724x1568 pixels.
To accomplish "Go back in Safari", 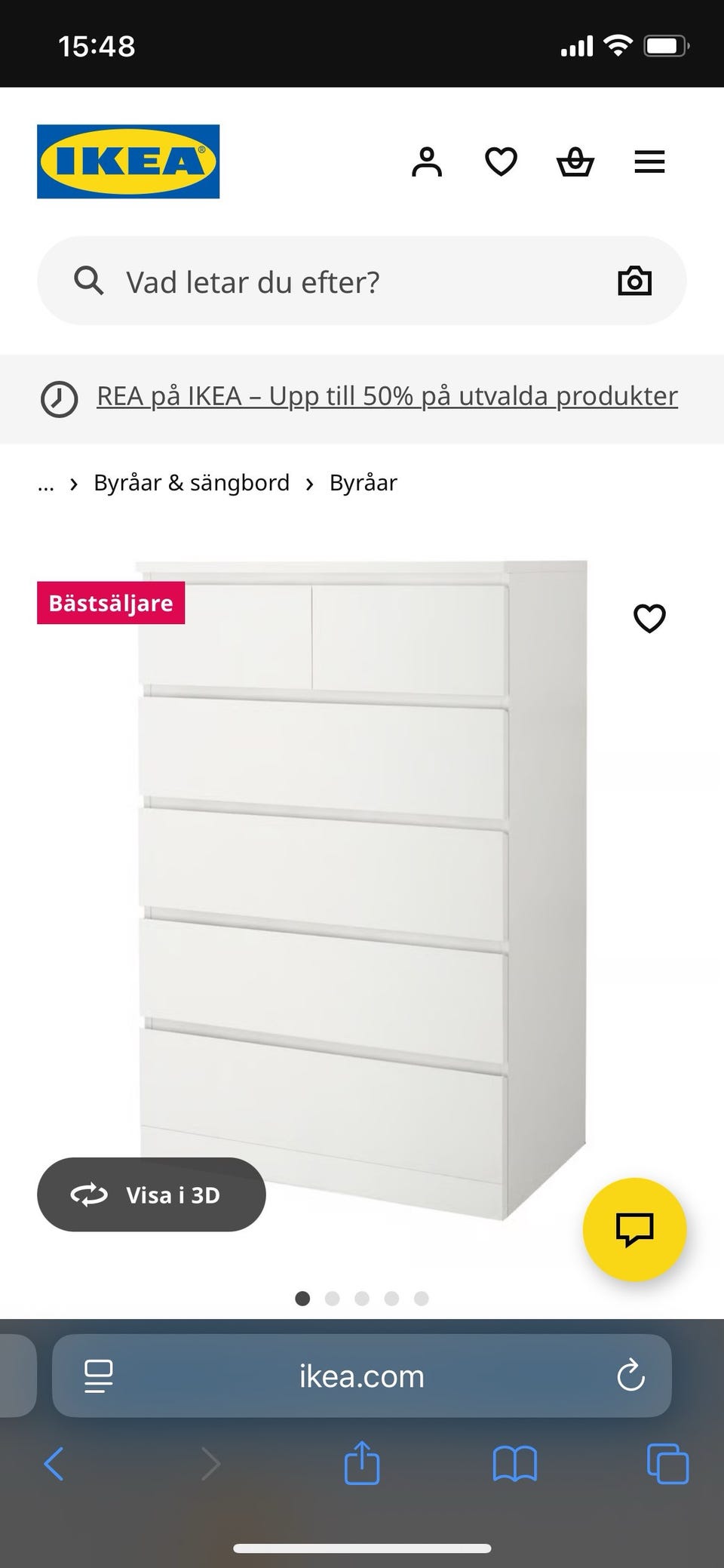I will click(54, 1464).
